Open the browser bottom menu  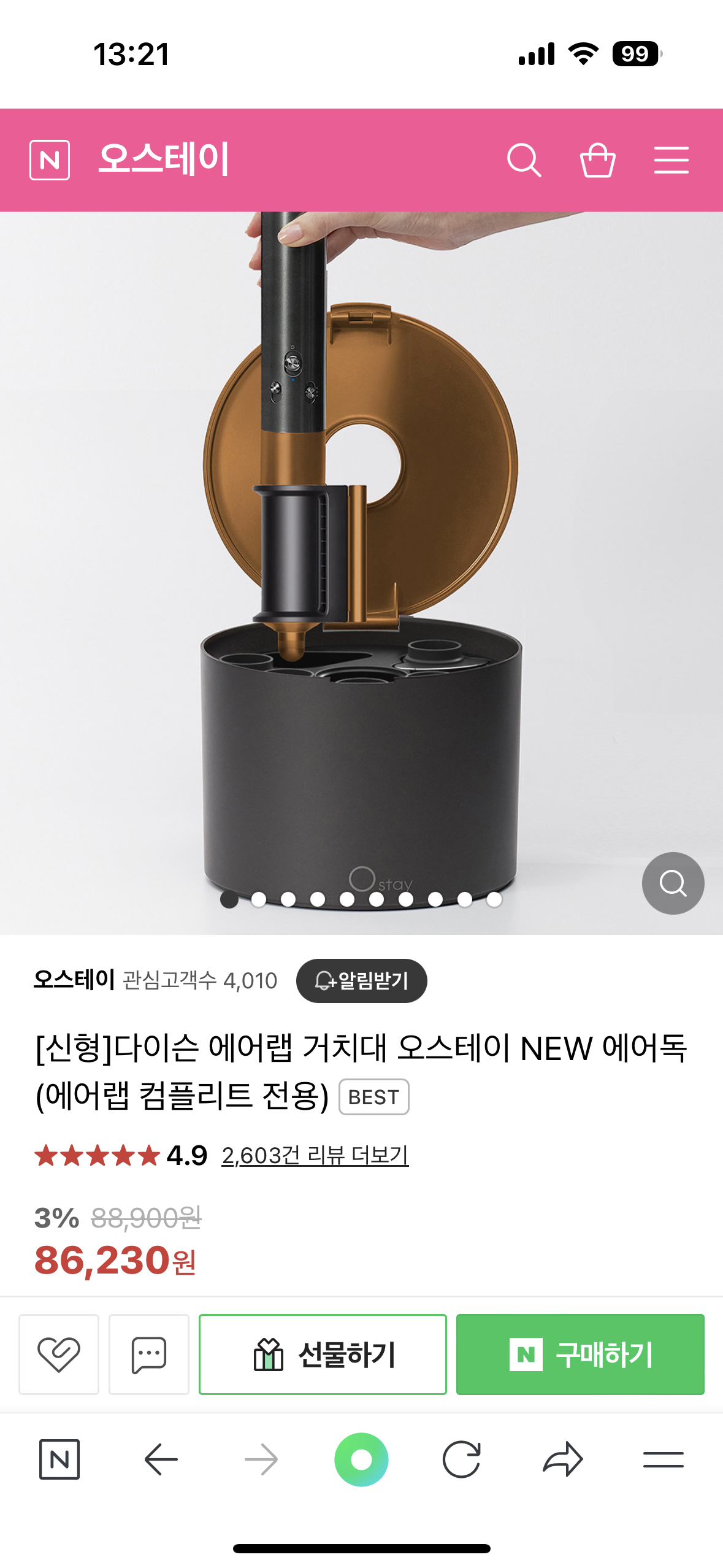663,1459
